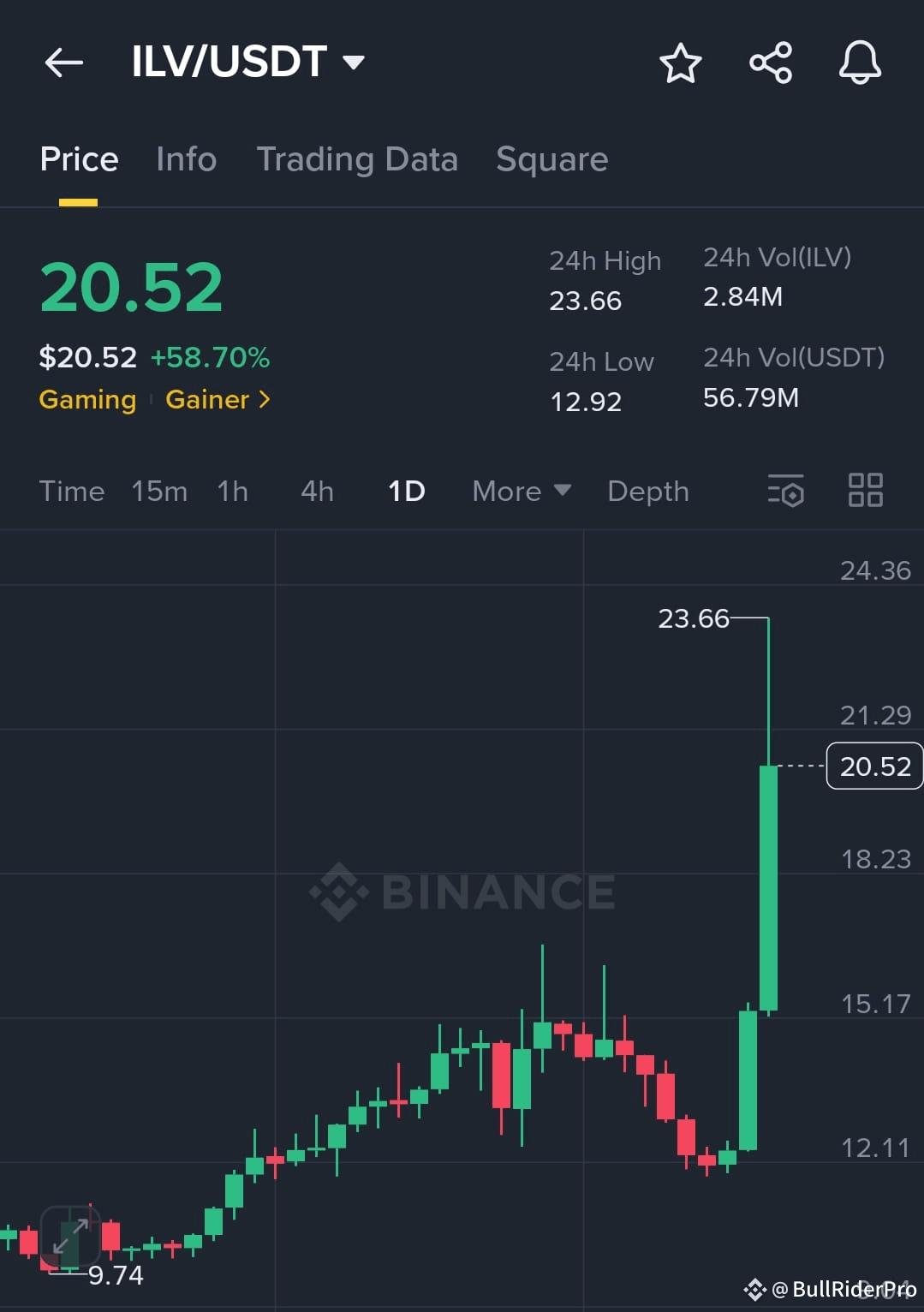This screenshot has height=1312, width=924.
Task: Expand the More timeframes dropdown
Action: click(x=520, y=491)
